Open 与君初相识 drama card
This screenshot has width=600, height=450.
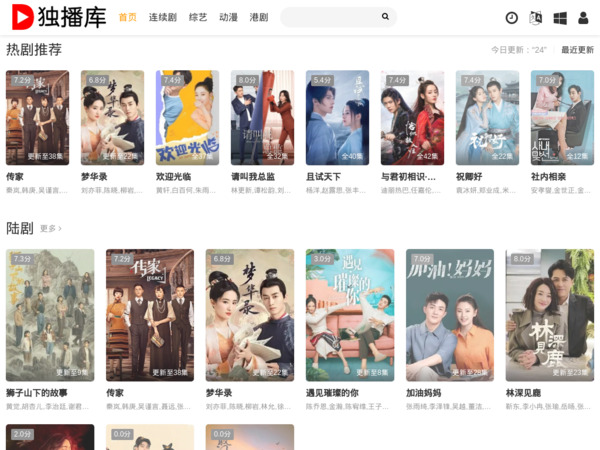(x=412, y=117)
